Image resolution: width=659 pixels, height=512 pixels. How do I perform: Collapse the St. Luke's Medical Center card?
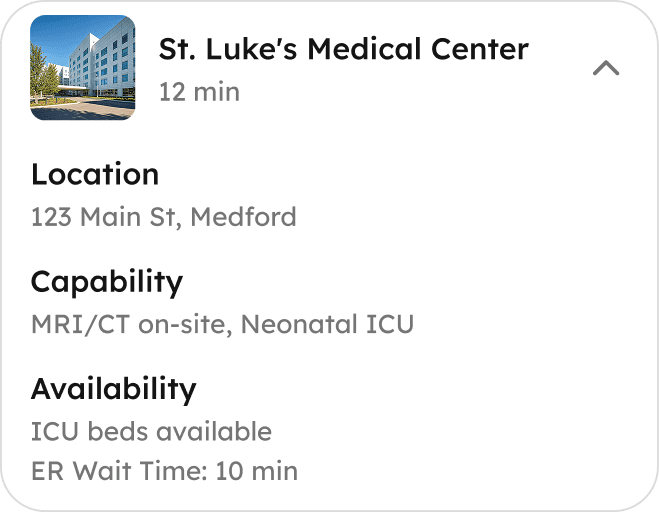(x=606, y=68)
